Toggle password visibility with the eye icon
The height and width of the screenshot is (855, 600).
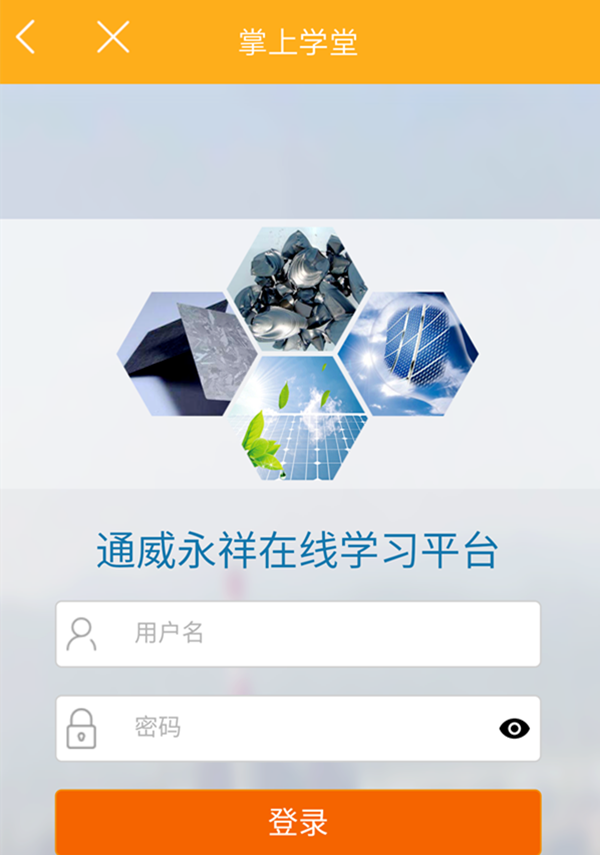(514, 728)
